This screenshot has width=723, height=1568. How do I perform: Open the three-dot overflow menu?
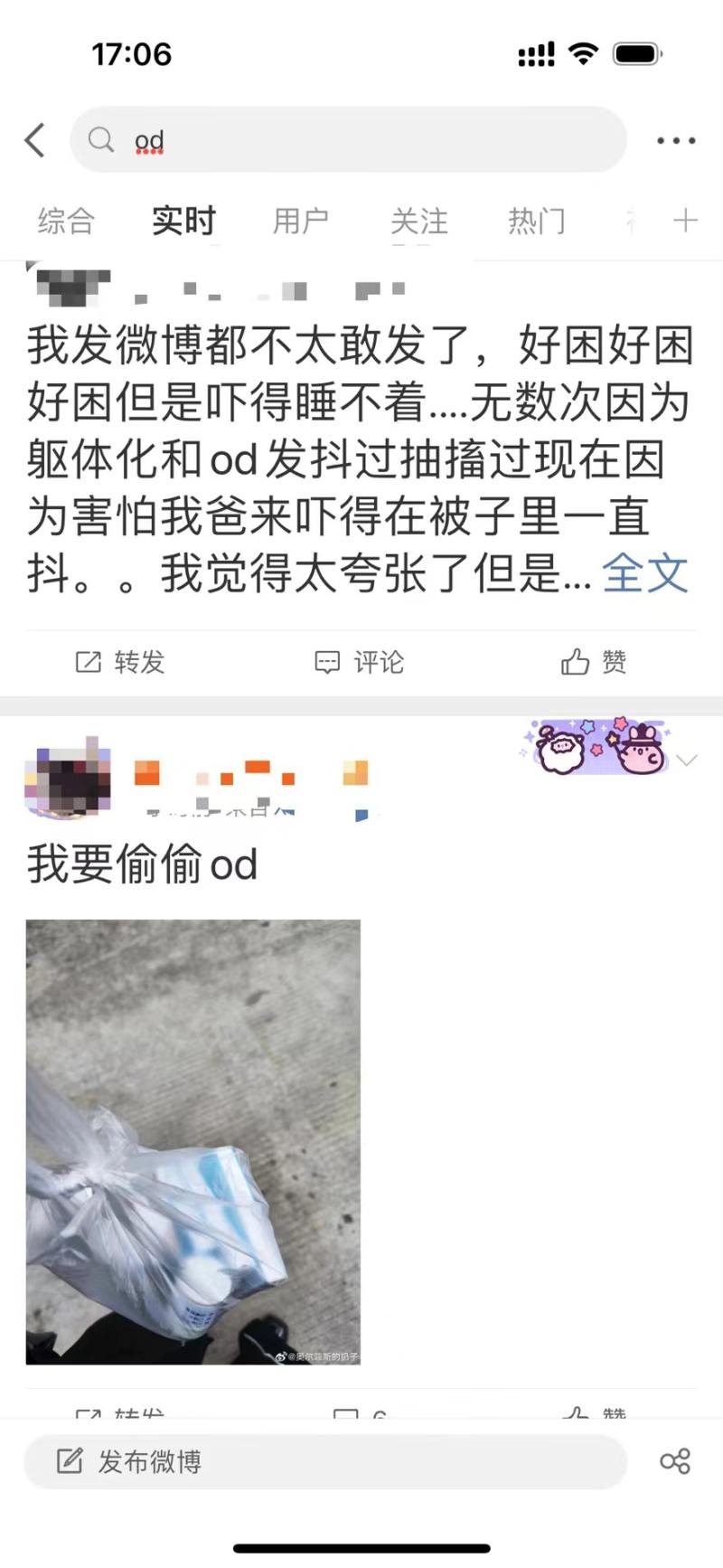click(675, 141)
